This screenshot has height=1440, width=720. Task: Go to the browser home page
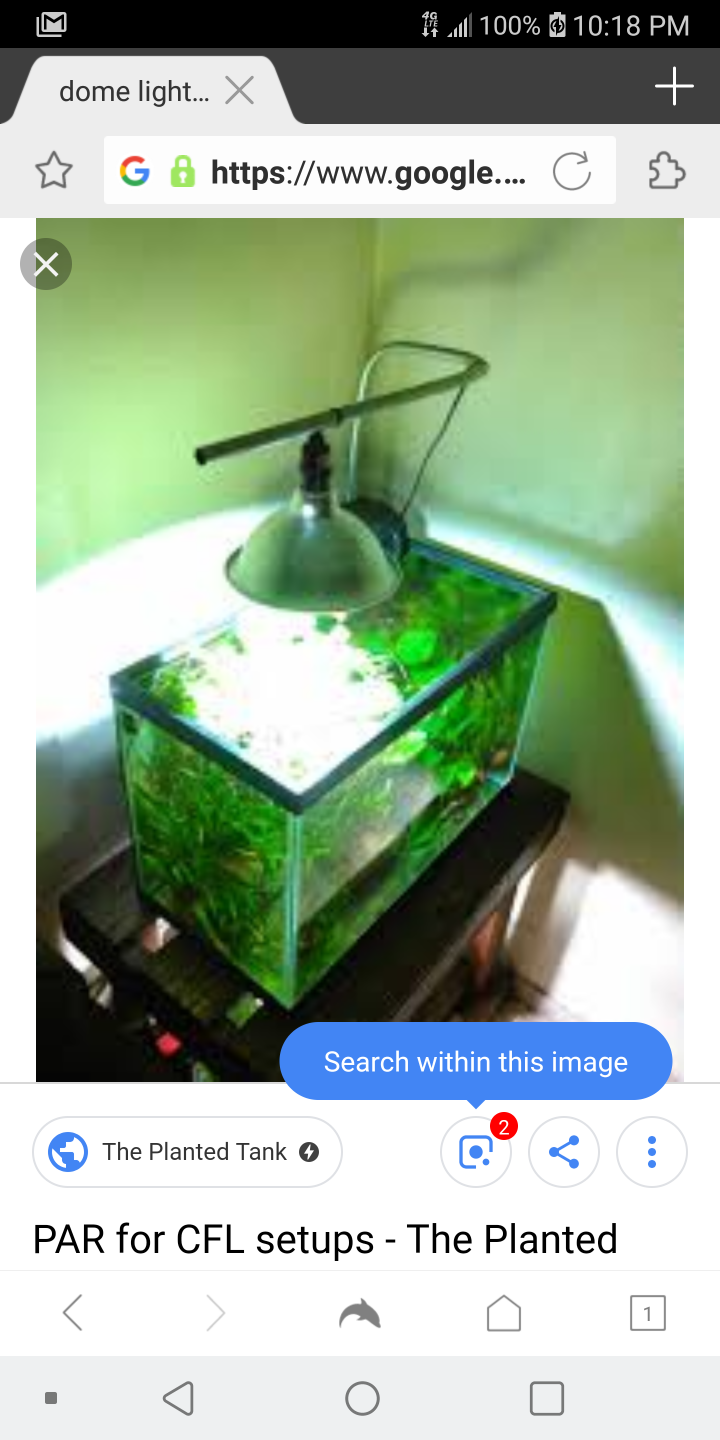504,1313
